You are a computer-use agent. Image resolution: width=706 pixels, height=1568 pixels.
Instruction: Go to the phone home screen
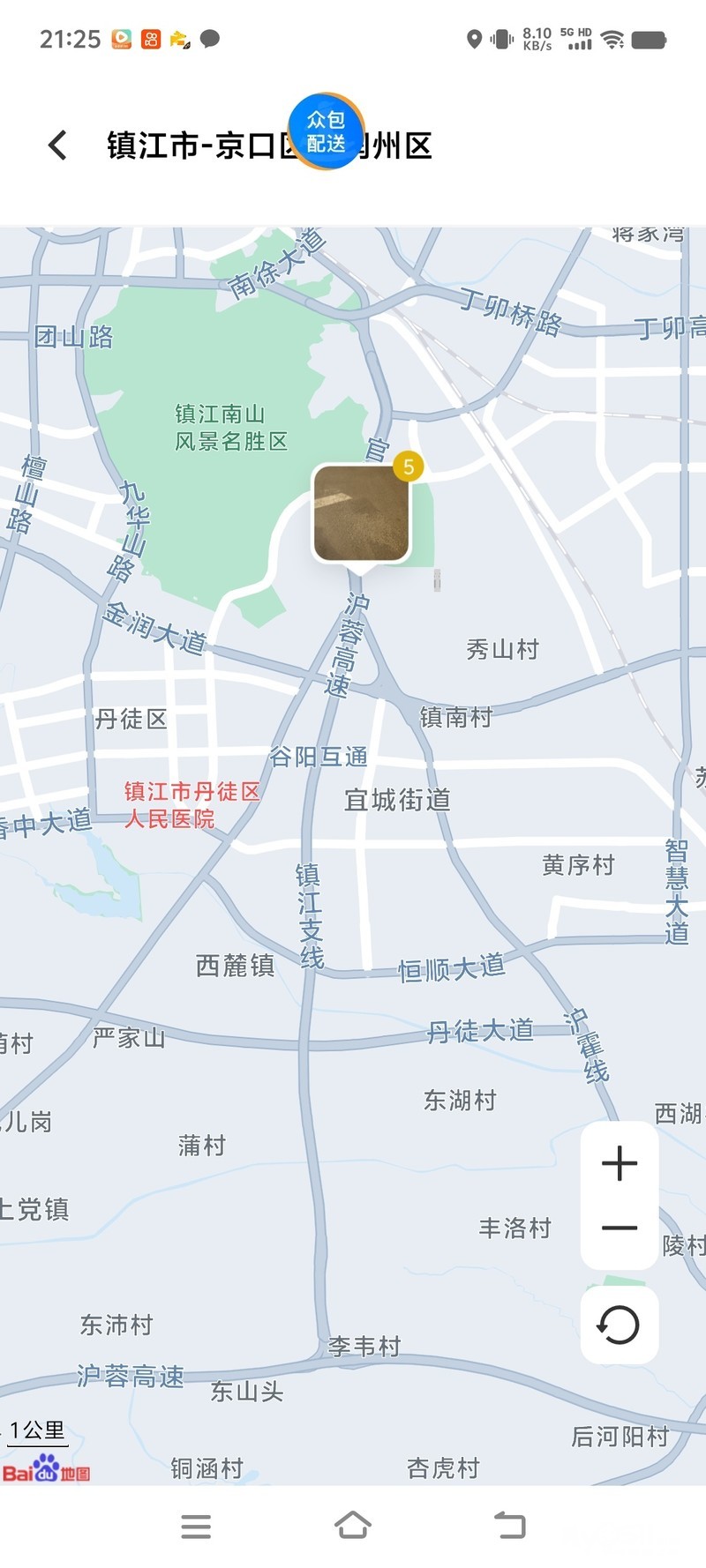pyautogui.click(x=353, y=1526)
